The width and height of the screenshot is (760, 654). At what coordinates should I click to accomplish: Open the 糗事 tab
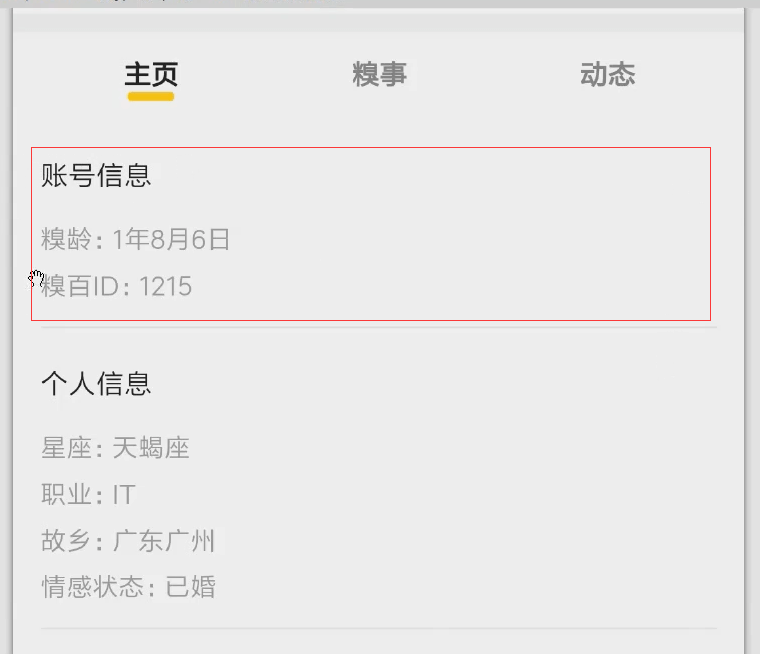coord(379,75)
